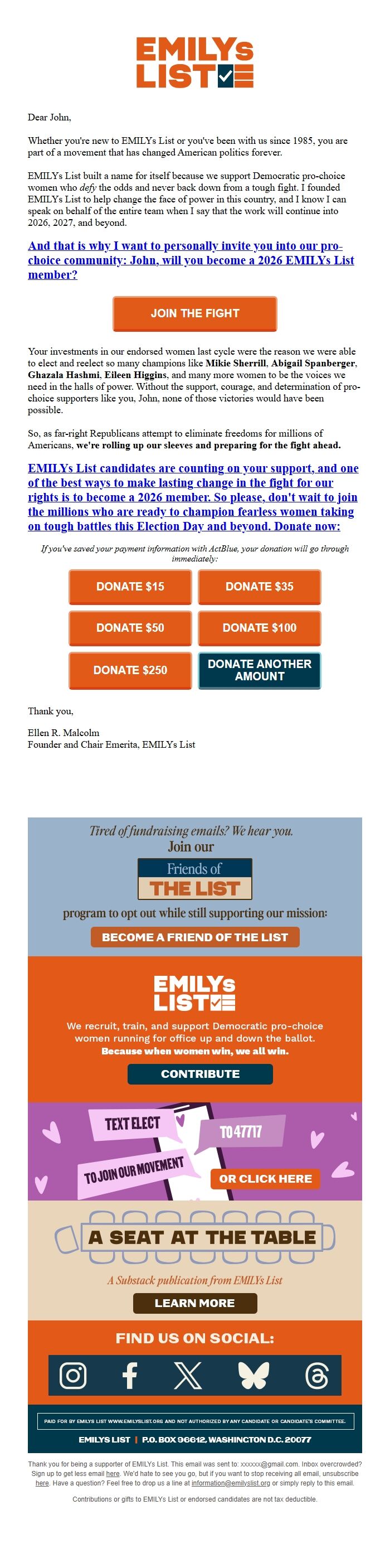Open the Bluesky butterfly icon

(253, 1375)
